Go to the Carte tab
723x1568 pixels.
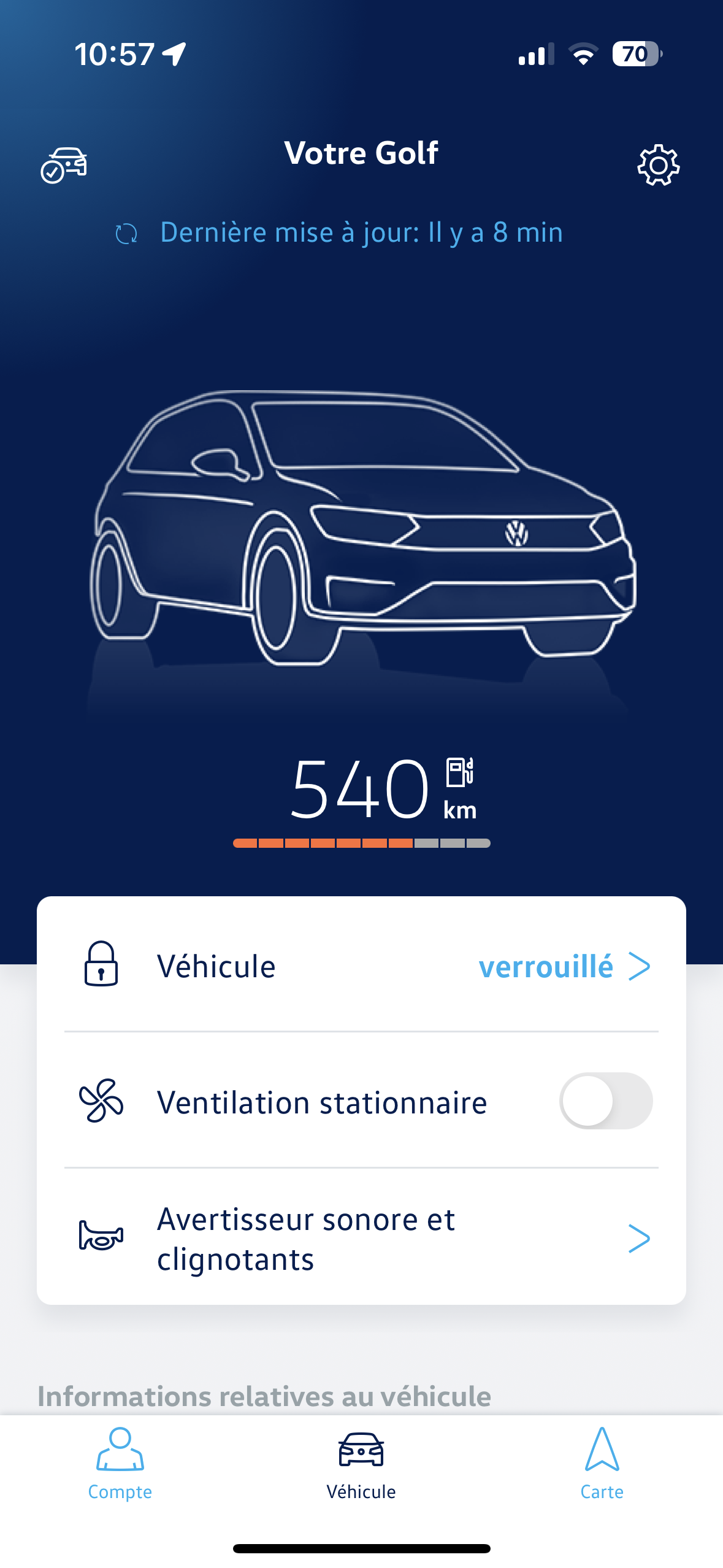602,1464
